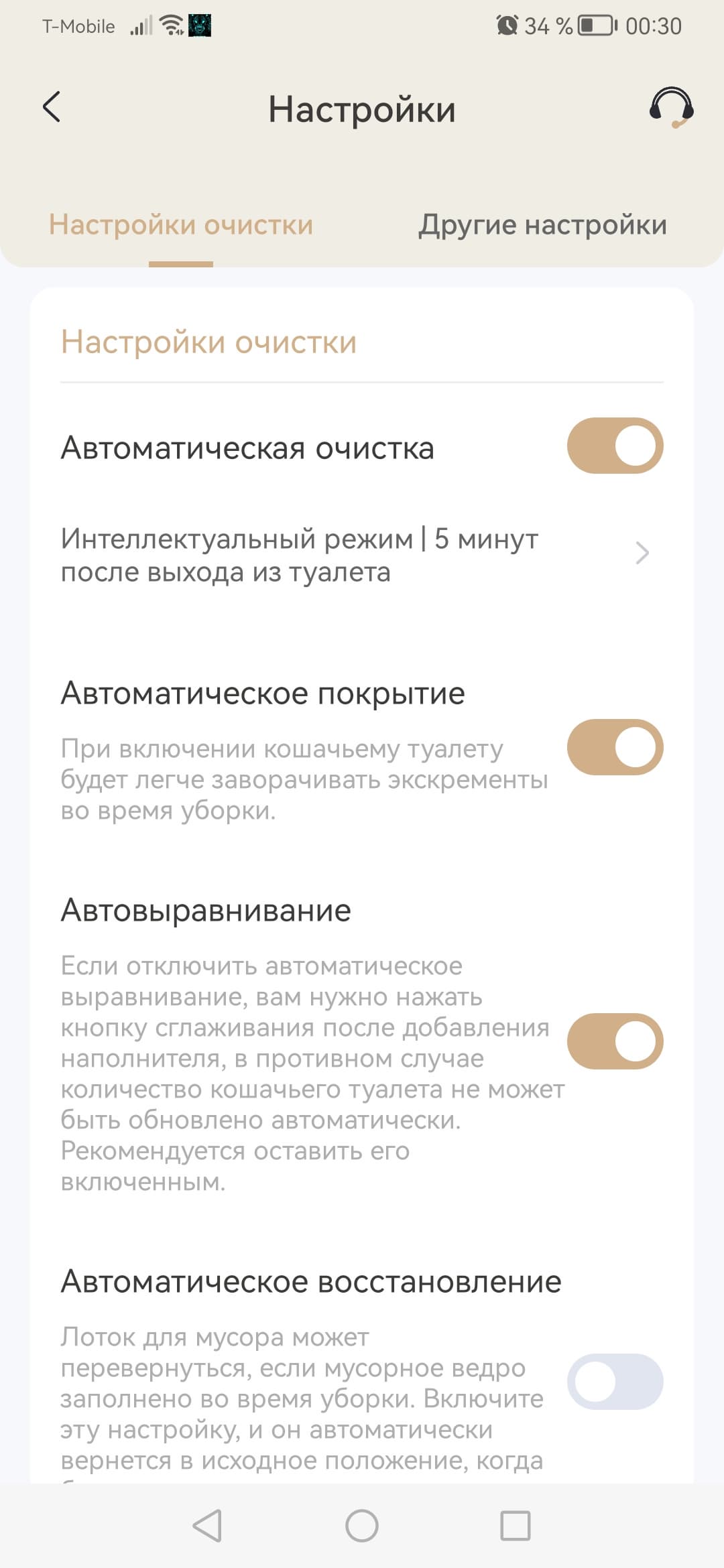Enable Автоматическое восстановление switch
This screenshot has height=1568, width=724.
[615, 1382]
